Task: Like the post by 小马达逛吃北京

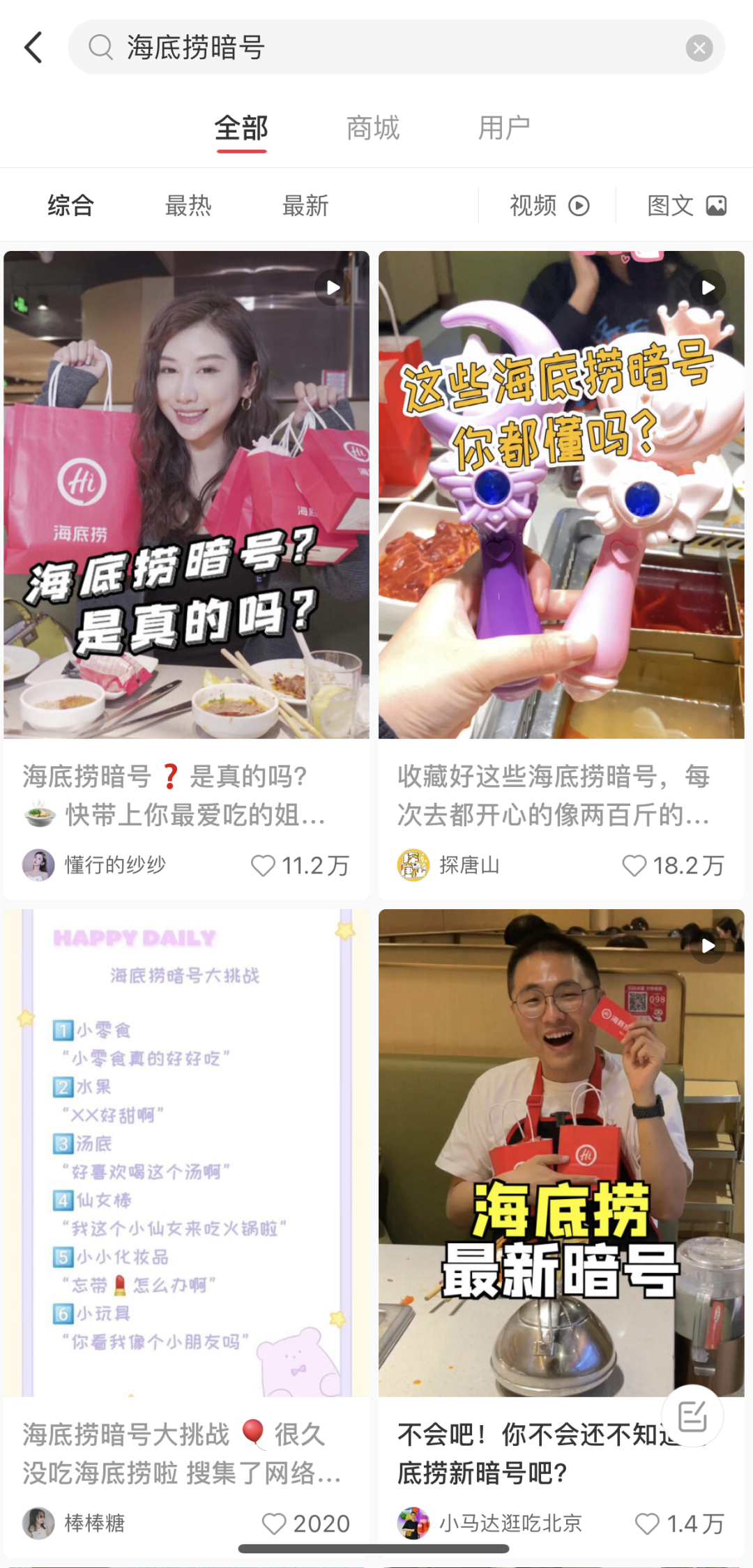Action: tap(647, 1523)
